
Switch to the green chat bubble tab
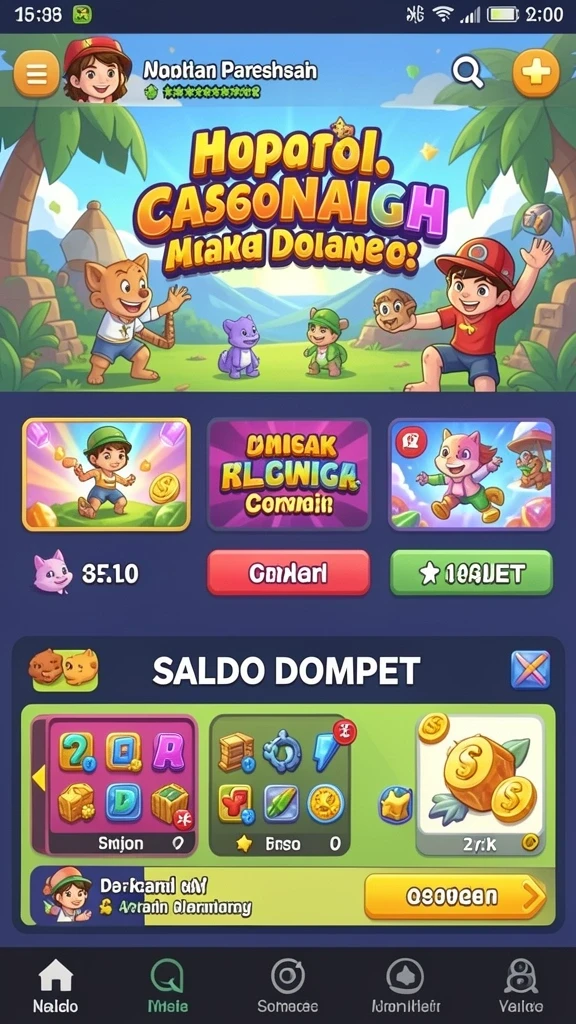[x=167, y=987]
